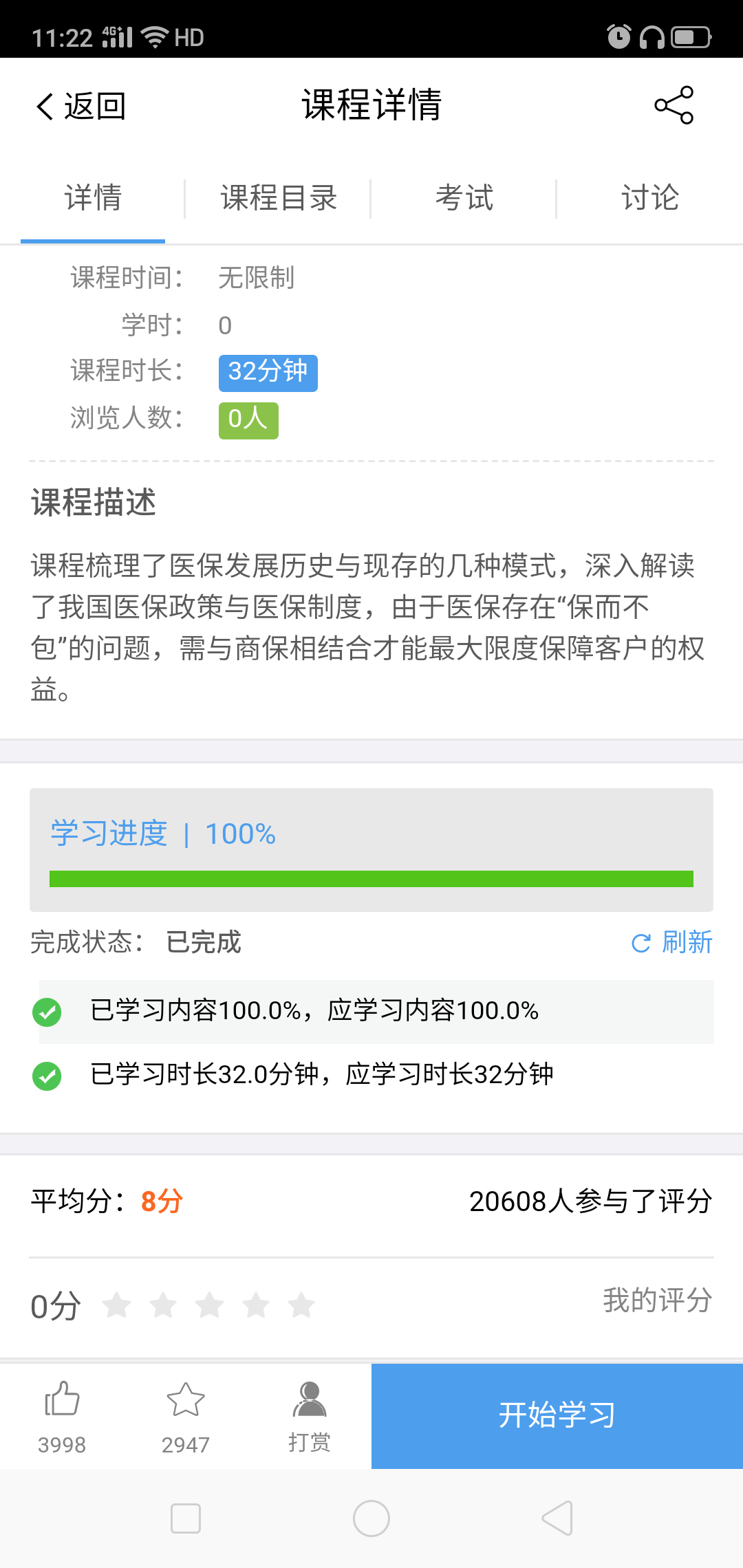743x1568 pixels.
Task: Go to home via system navigation circle
Action: point(371,1518)
